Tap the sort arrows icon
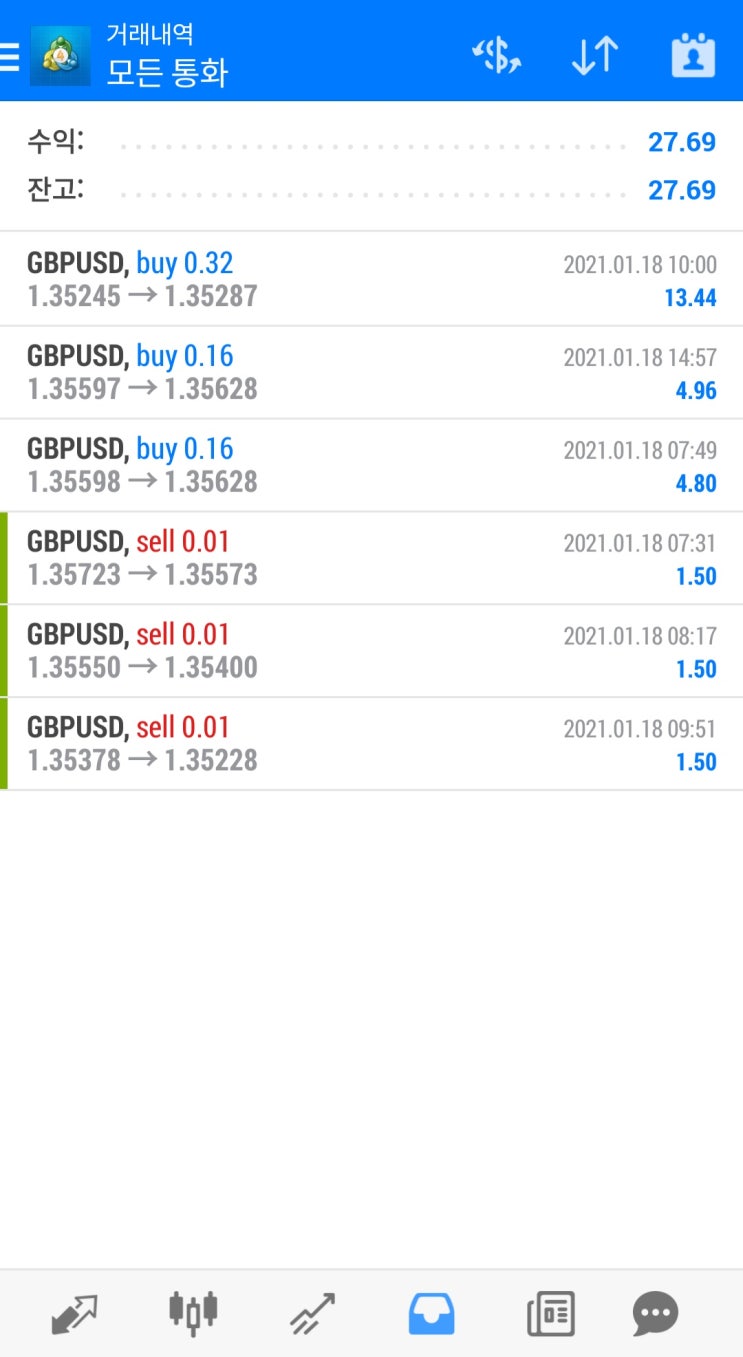The image size is (743, 1357). 595,56
